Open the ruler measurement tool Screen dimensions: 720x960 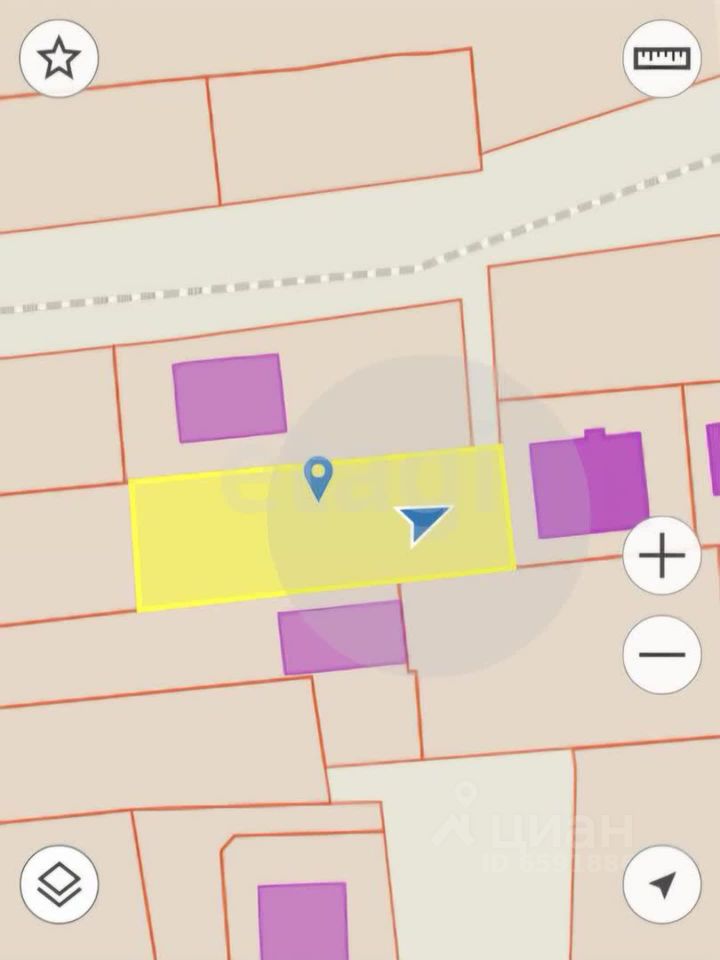click(x=661, y=58)
